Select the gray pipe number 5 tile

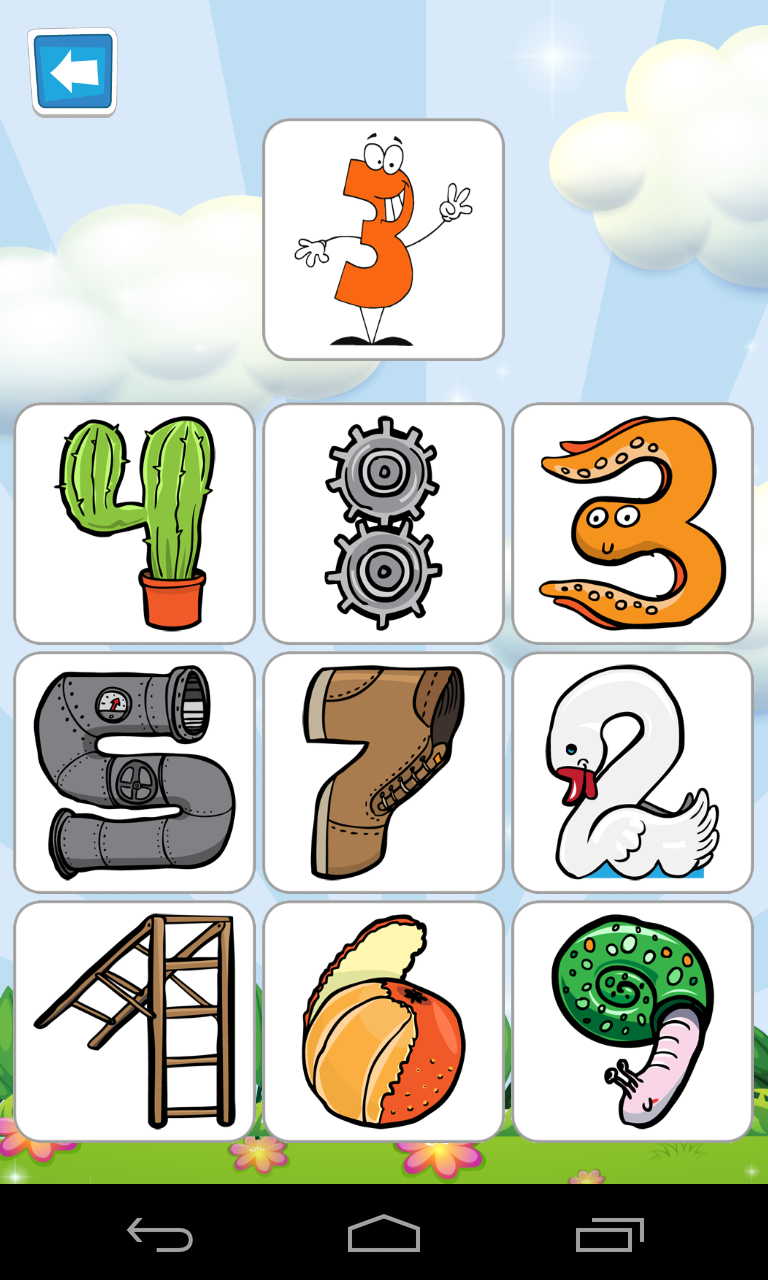135,772
